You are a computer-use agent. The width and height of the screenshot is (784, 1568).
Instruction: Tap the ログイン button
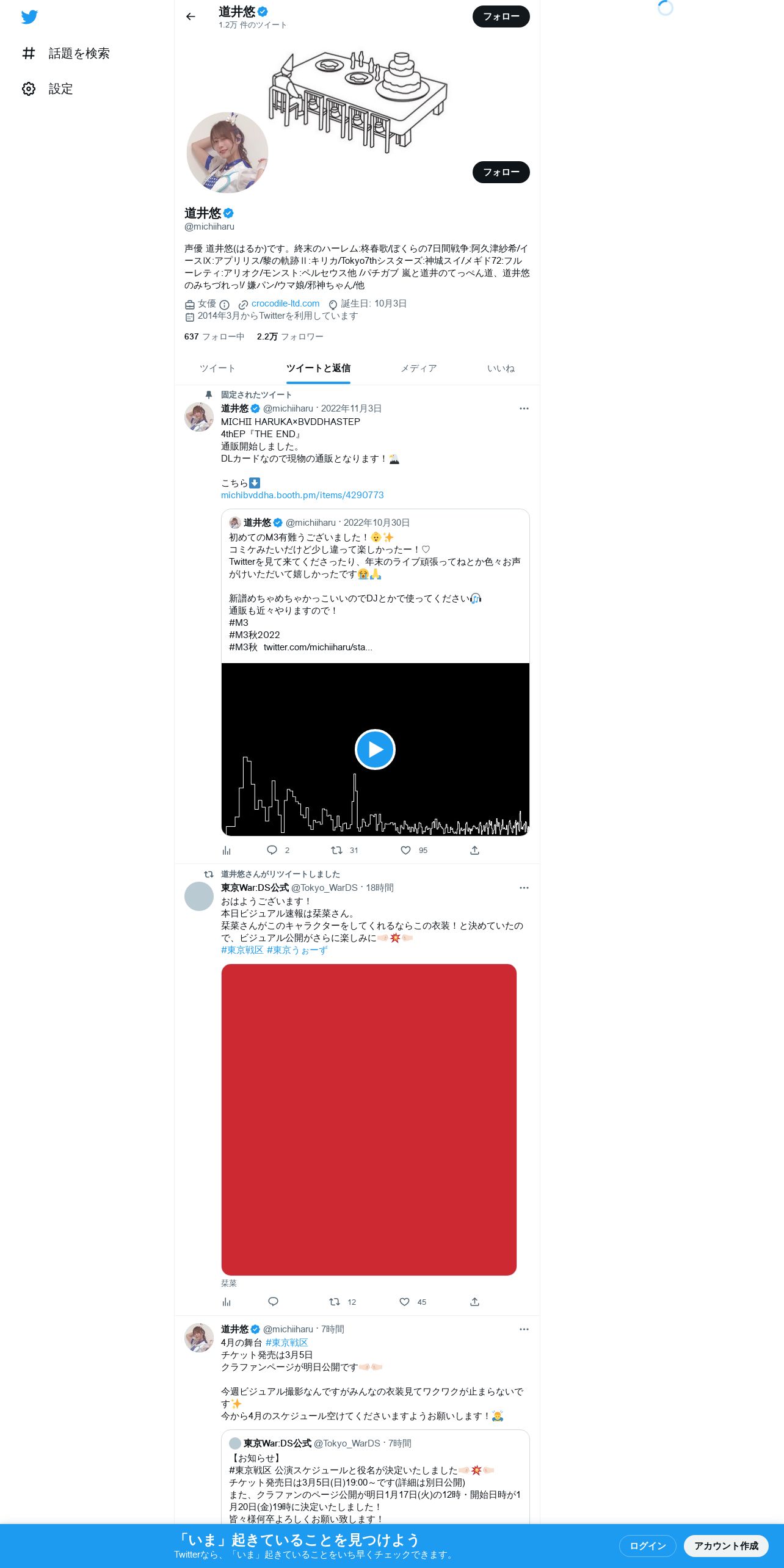[x=647, y=1545]
